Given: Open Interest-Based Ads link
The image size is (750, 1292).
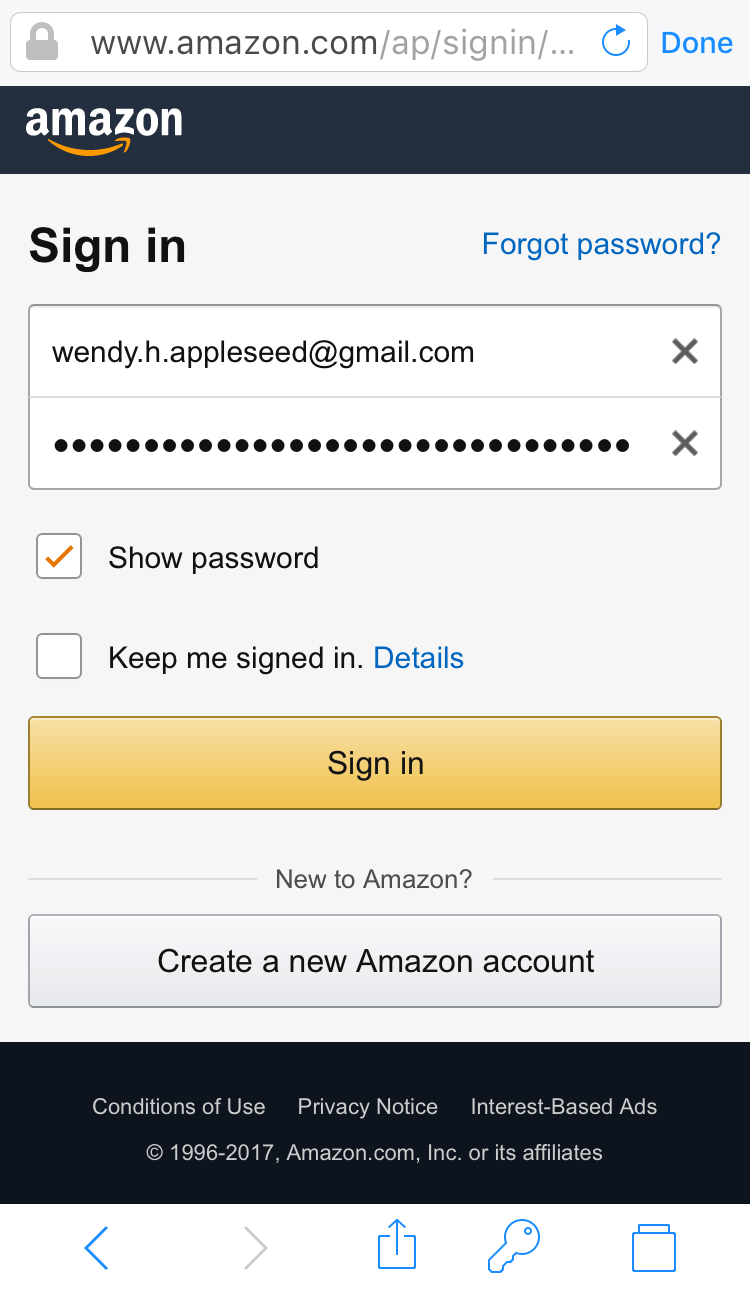Looking at the screenshot, I should (564, 1106).
